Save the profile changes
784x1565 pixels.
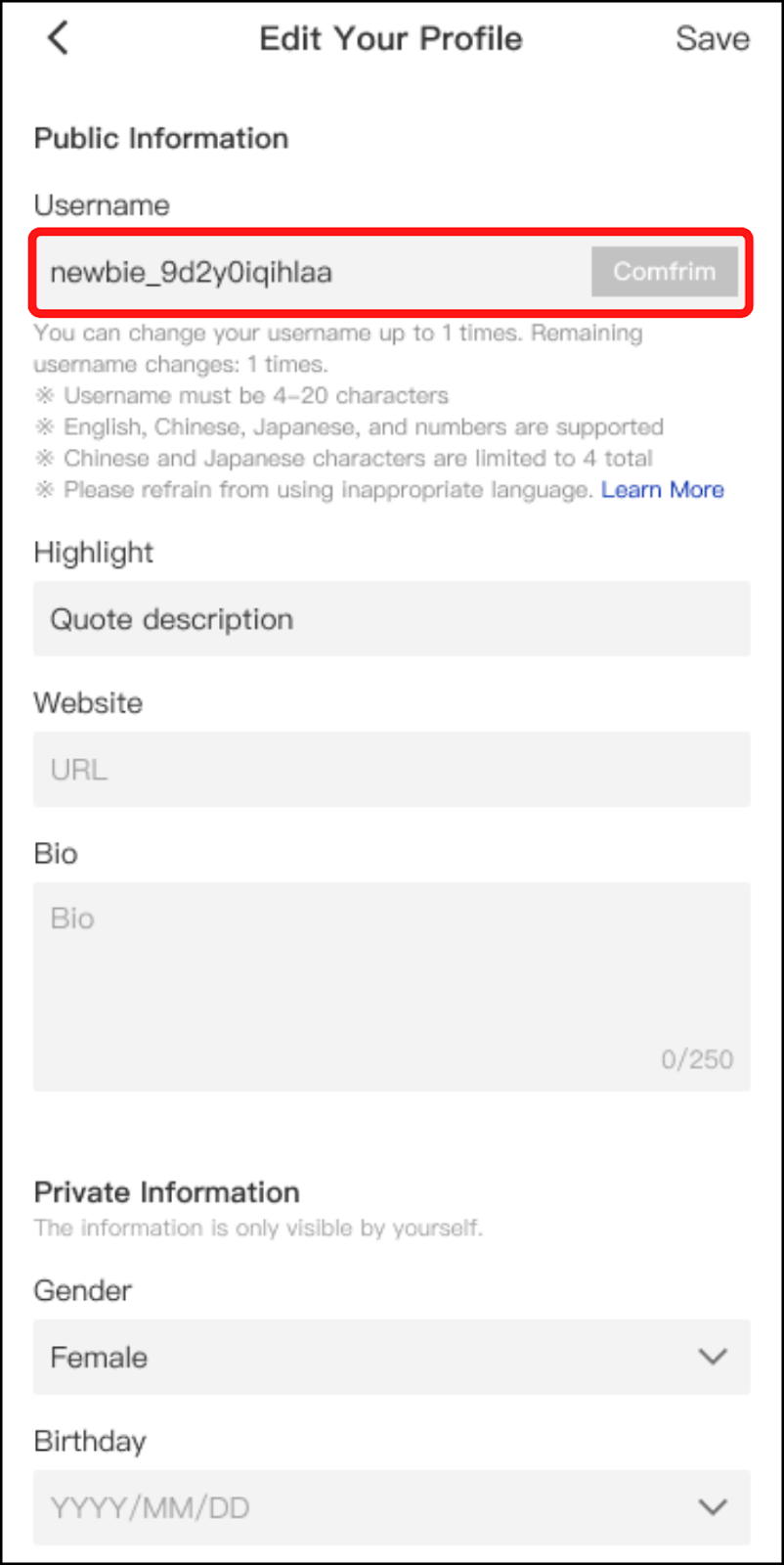click(x=712, y=39)
